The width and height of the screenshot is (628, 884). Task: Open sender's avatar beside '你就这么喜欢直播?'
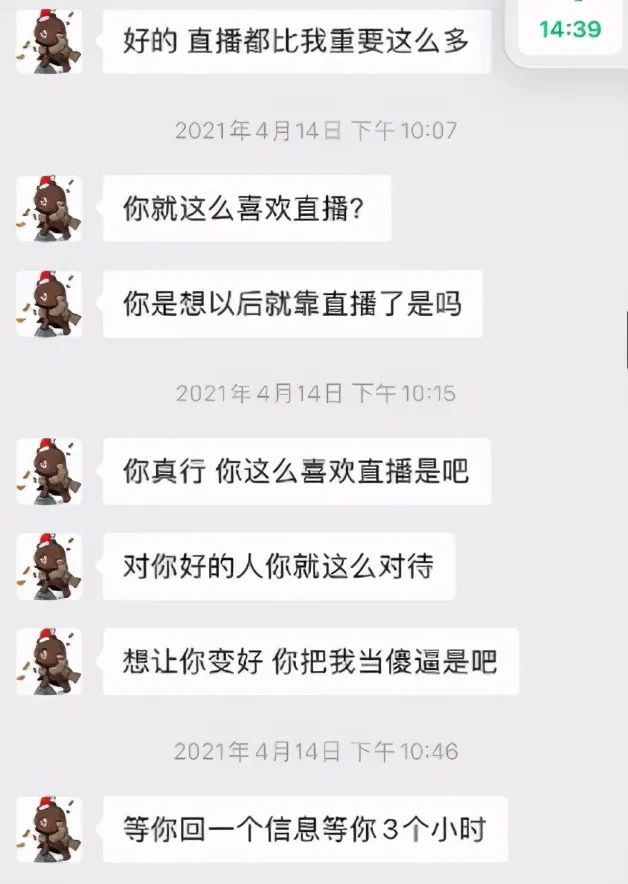(x=50, y=208)
